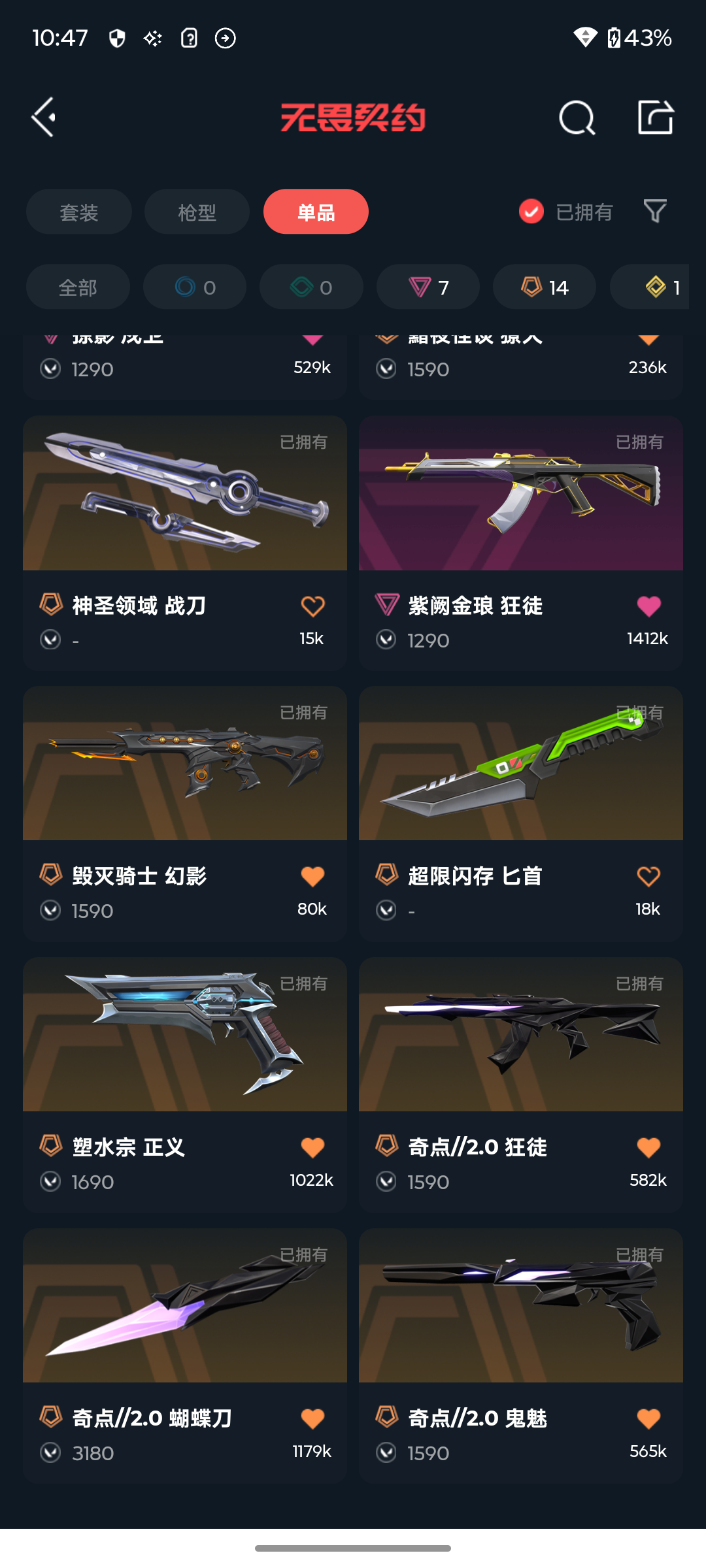View the 奇点//2.0 狂徒 skin card
The width and height of the screenshot is (706, 1568).
(521, 1035)
